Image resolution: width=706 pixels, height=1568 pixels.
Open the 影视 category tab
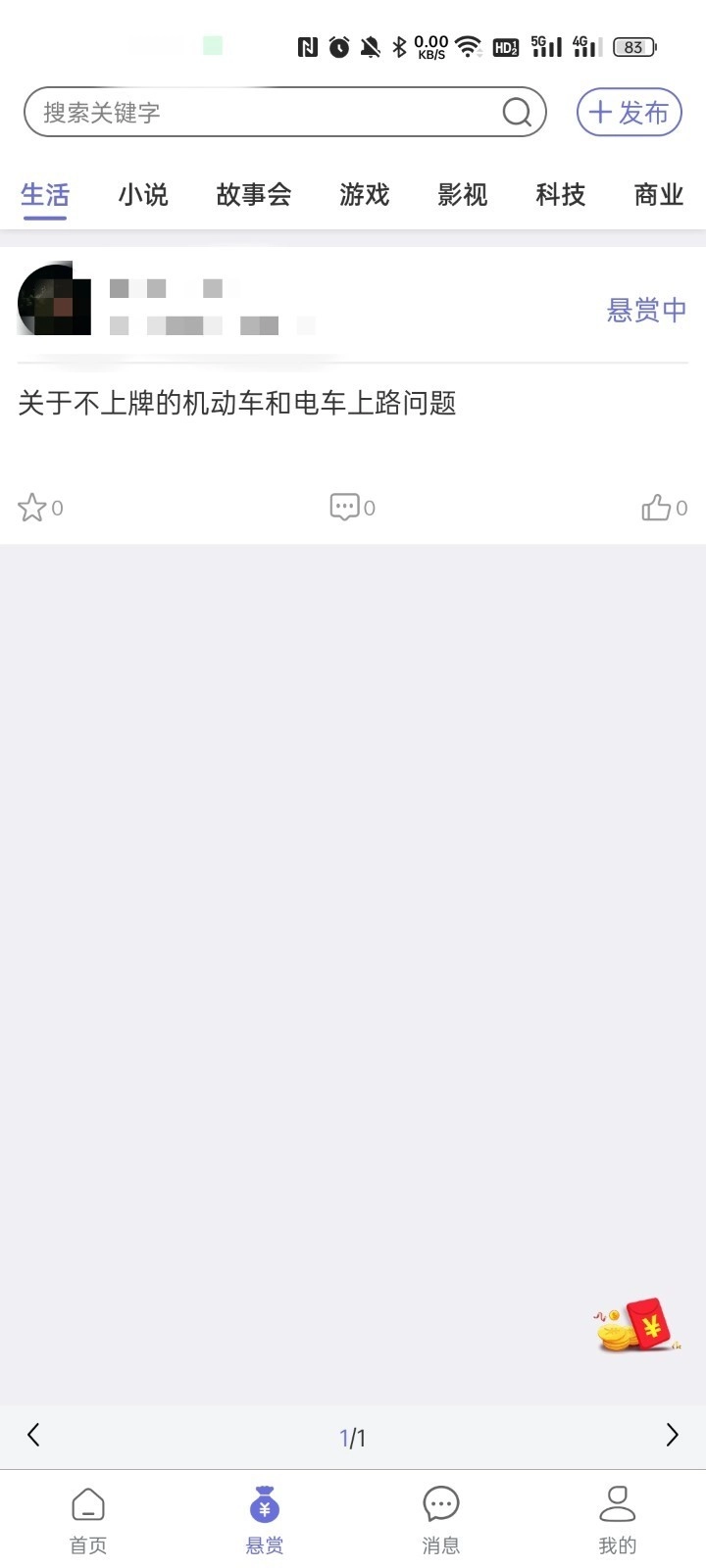pyautogui.click(x=462, y=195)
